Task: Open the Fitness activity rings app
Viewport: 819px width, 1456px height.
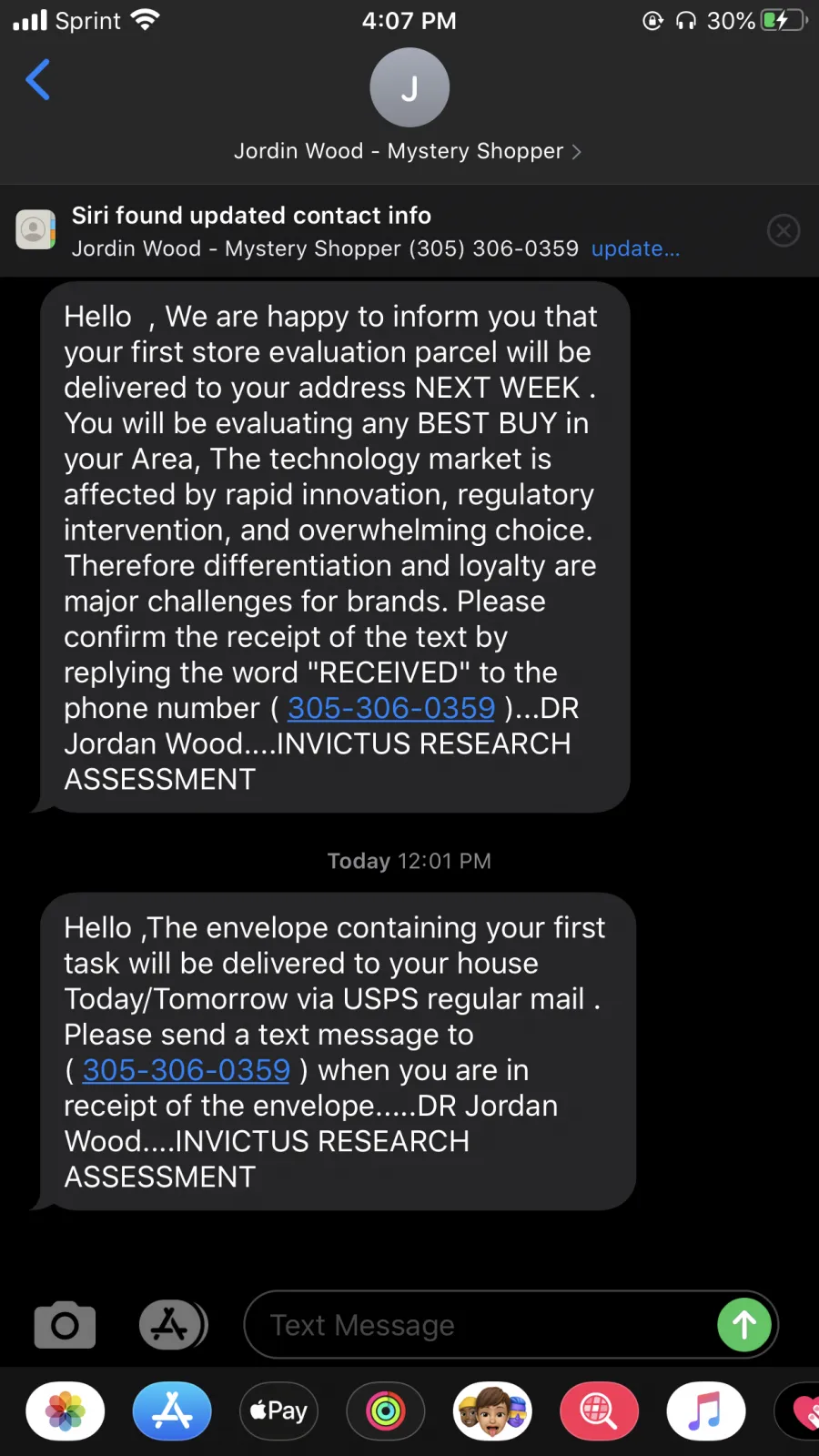Action: 386,1411
